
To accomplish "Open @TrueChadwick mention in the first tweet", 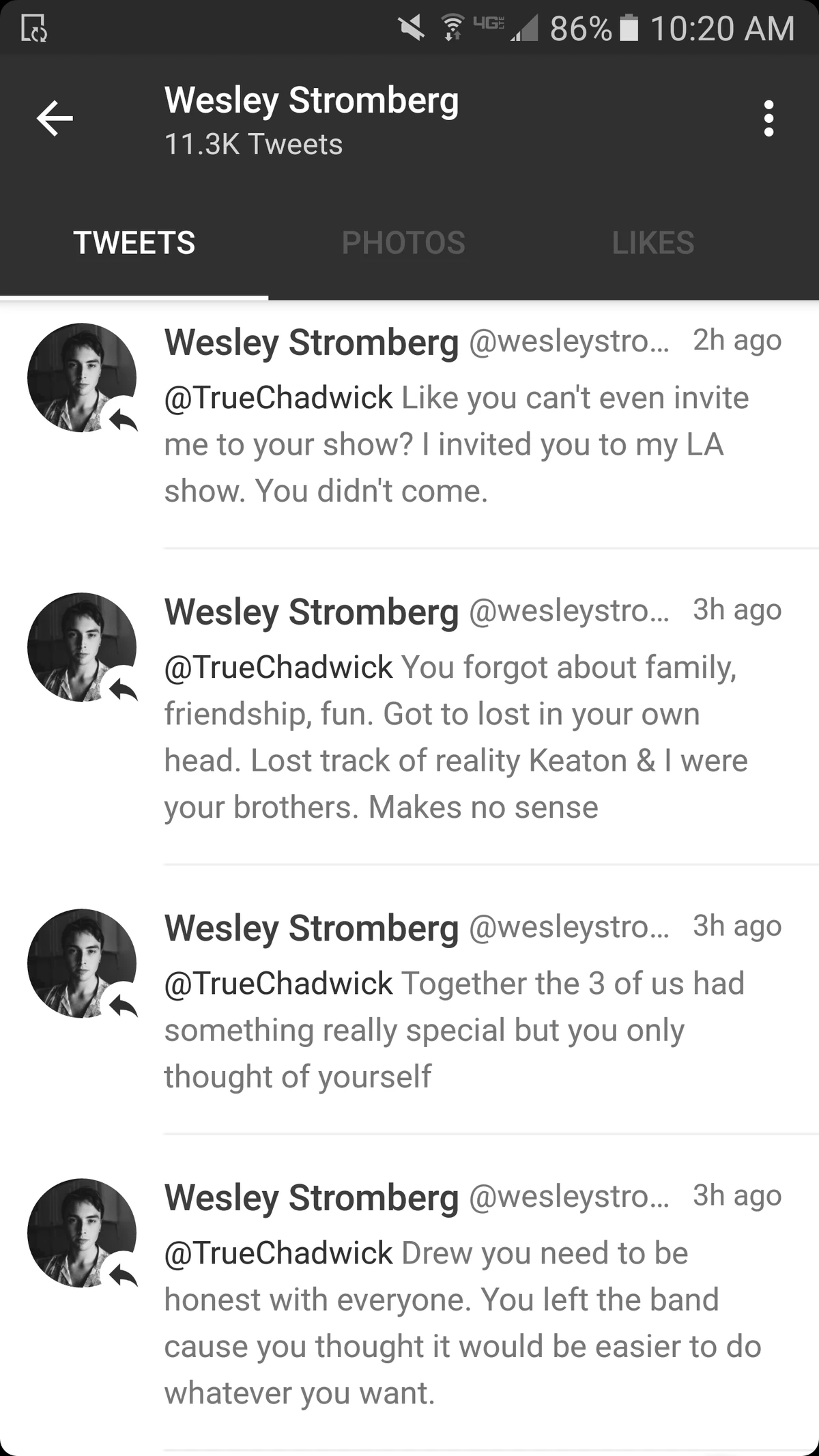I will (276, 398).
